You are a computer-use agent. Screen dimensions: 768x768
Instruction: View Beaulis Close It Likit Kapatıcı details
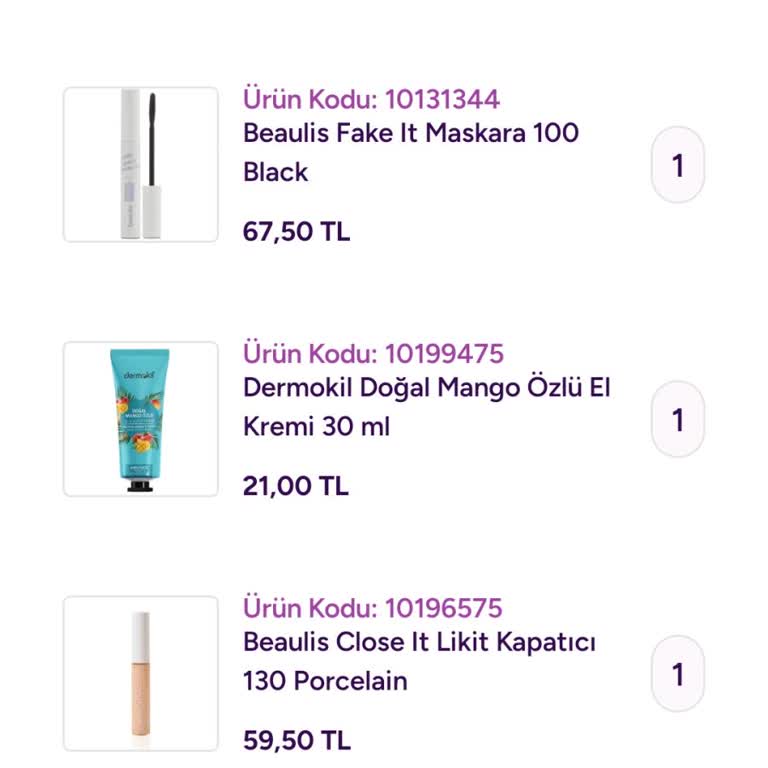(x=418, y=661)
